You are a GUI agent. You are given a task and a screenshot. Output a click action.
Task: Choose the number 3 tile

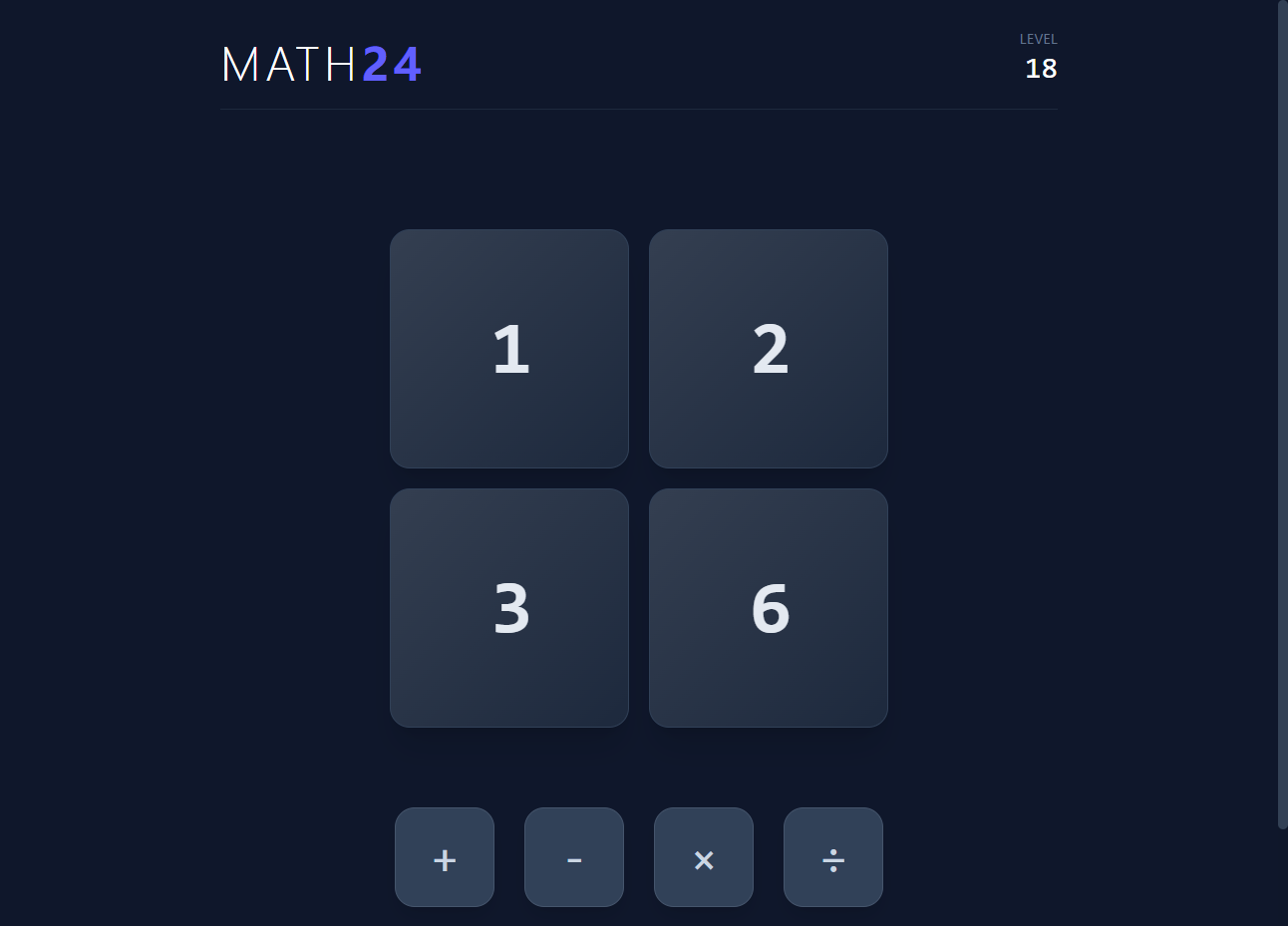(x=509, y=608)
